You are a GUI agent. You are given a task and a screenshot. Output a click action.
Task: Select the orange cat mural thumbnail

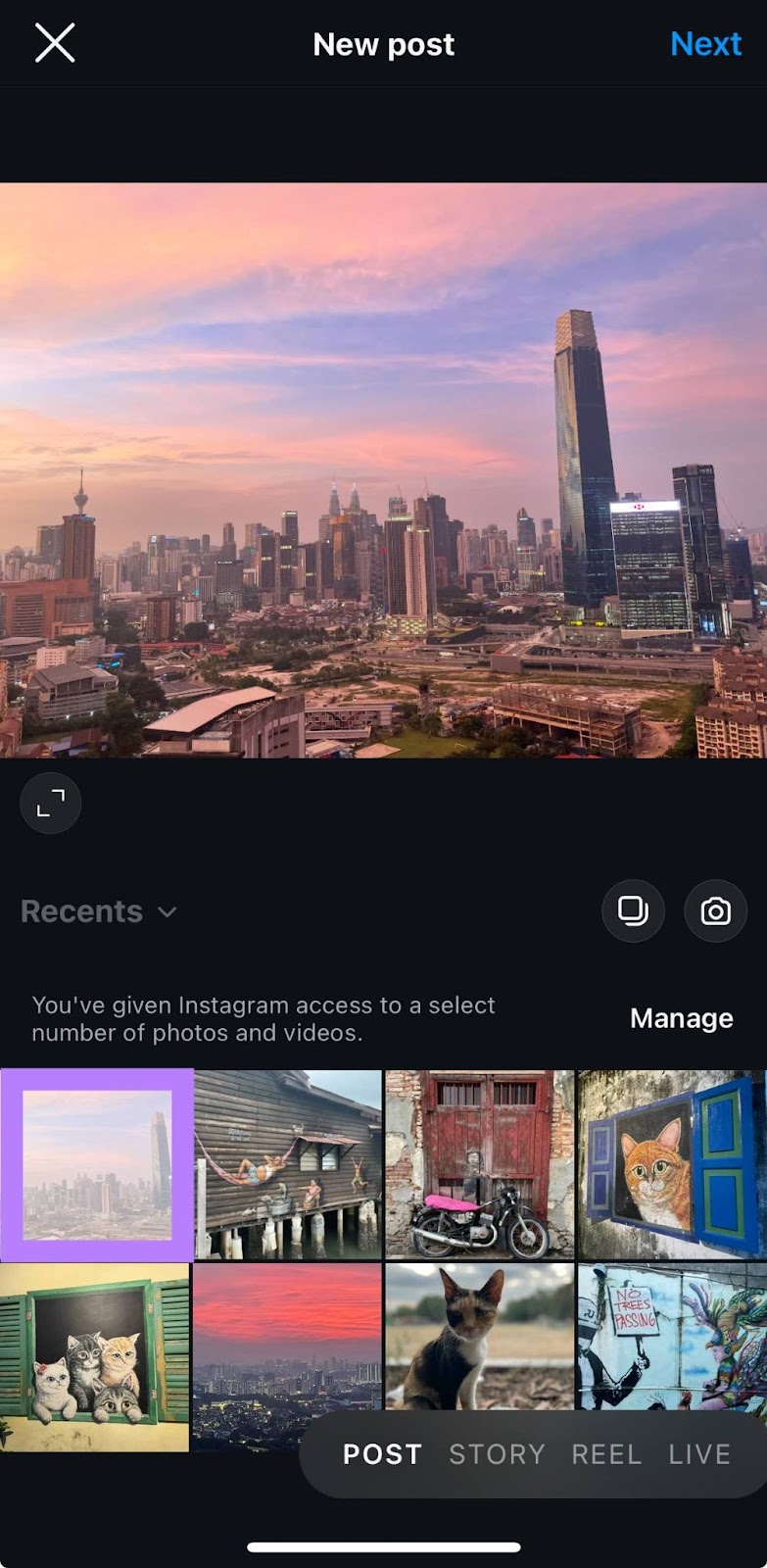671,1162
